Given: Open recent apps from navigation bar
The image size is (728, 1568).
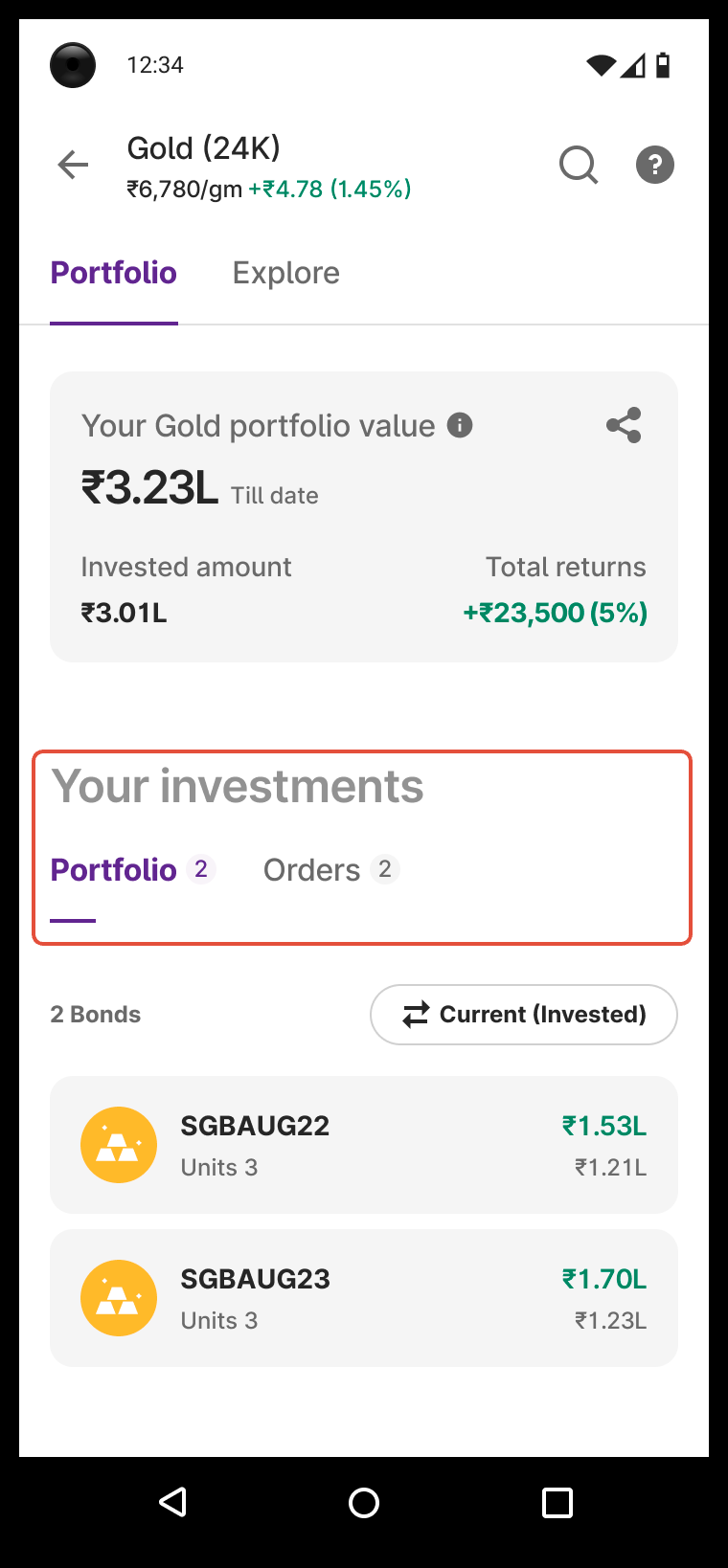Looking at the screenshot, I should coord(557,1502).
